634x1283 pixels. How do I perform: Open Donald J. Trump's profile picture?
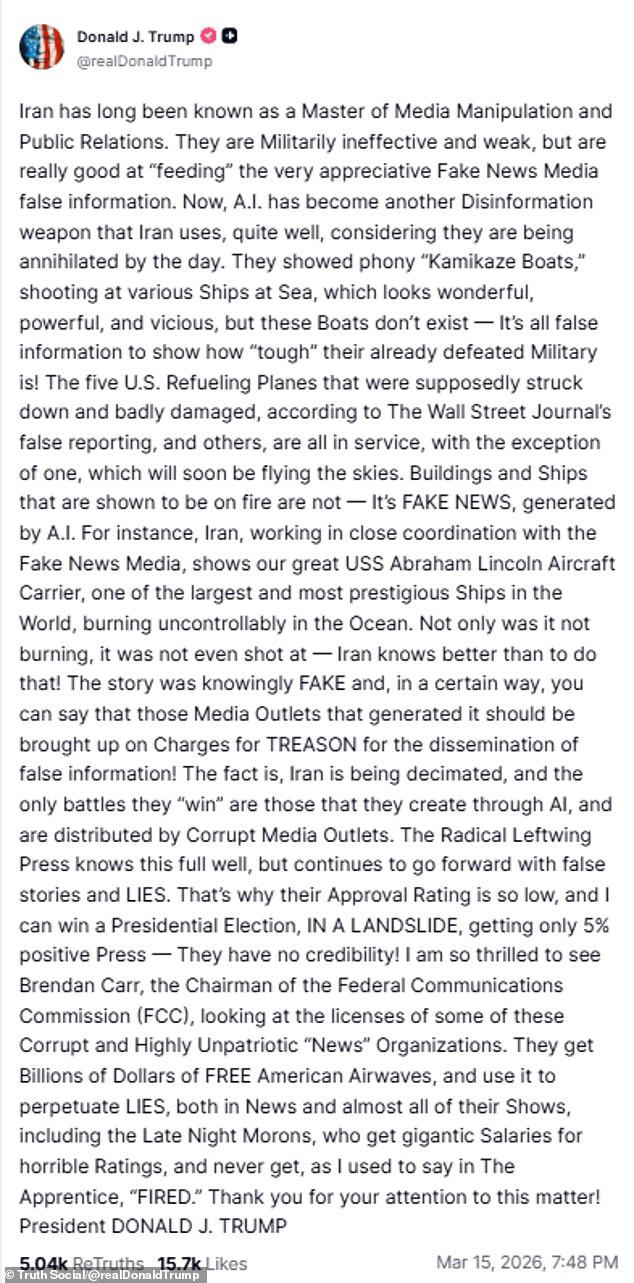(42, 46)
